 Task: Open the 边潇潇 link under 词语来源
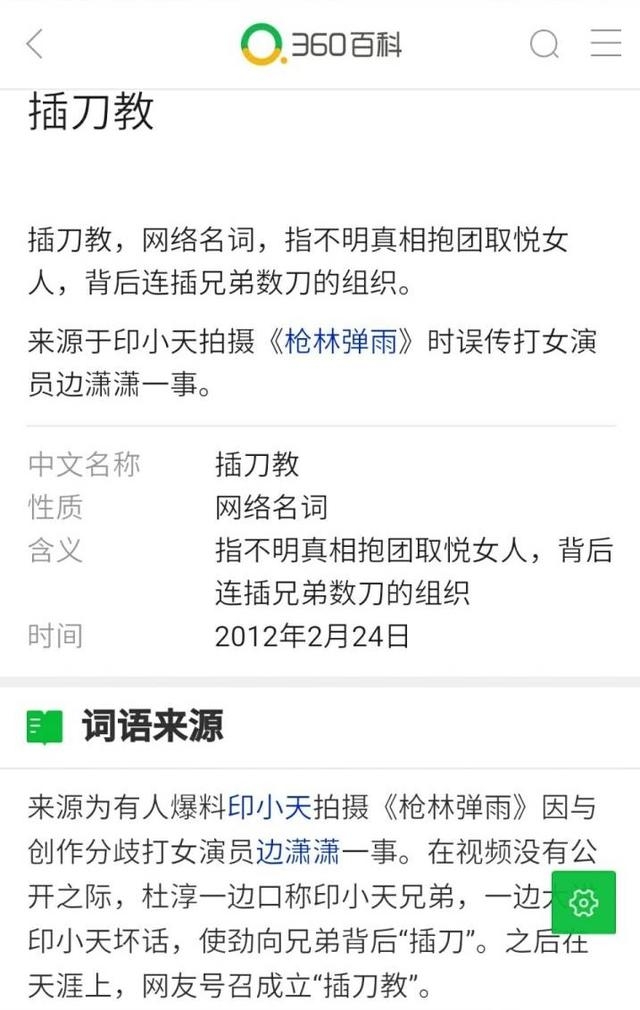click(298, 853)
